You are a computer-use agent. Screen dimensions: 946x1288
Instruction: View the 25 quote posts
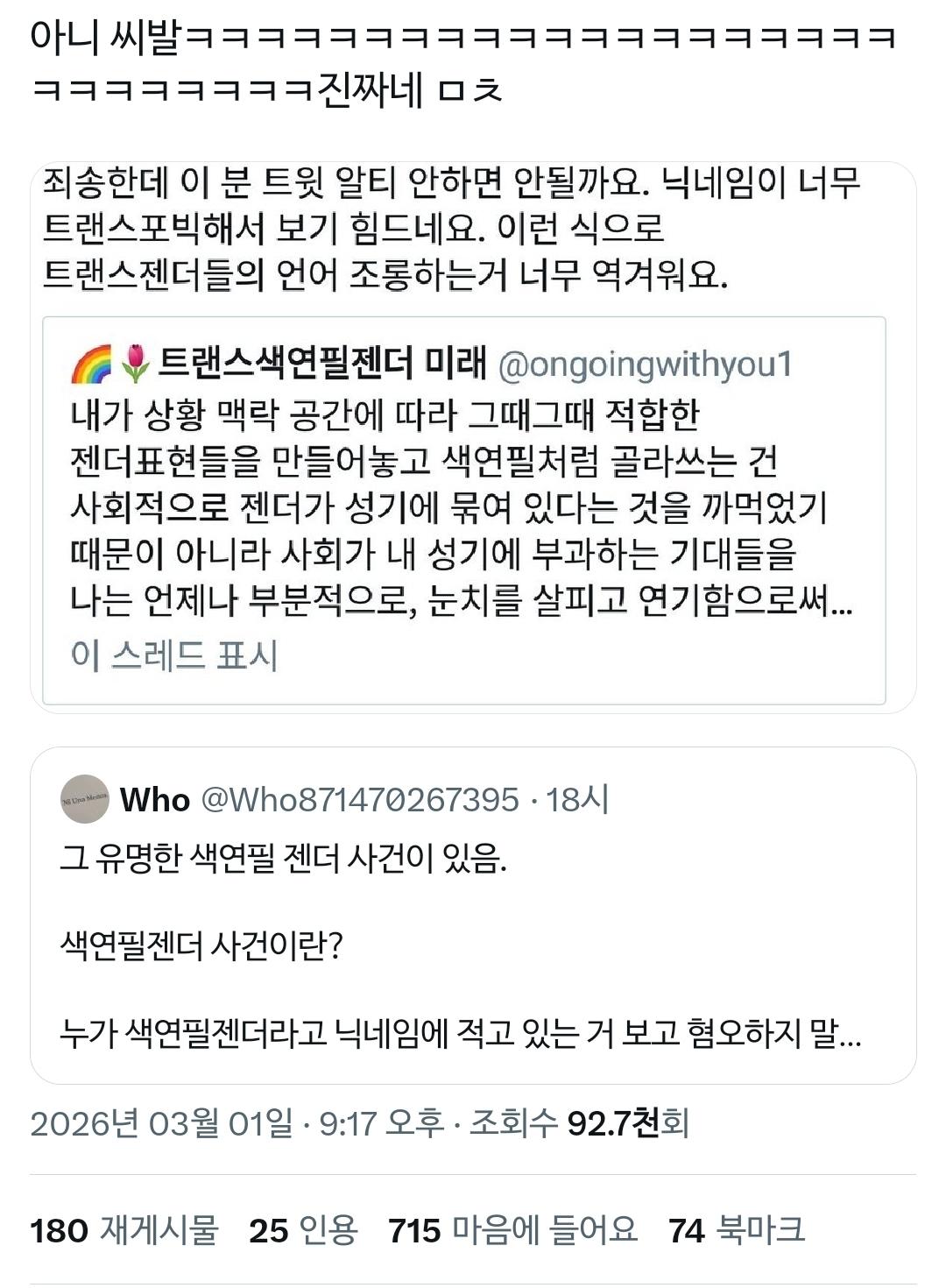[303, 1230]
